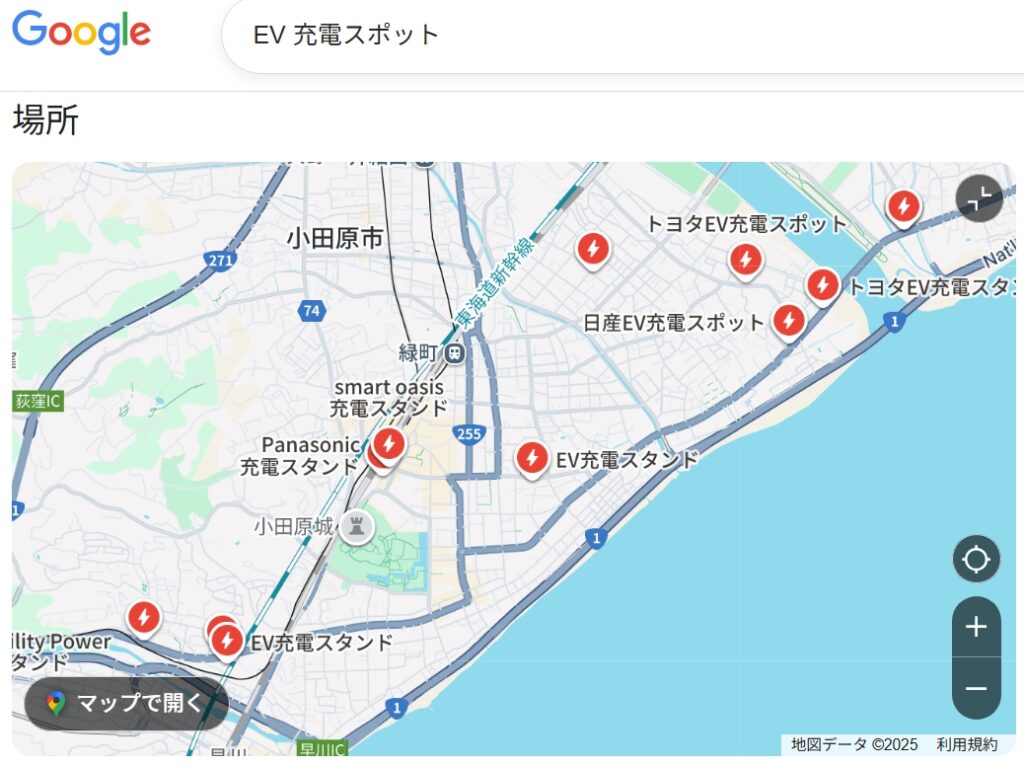Select the smart oasis 充電スタンド pin
The height and width of the screenshot is (766, 1024).
click(x=389, y=443)
